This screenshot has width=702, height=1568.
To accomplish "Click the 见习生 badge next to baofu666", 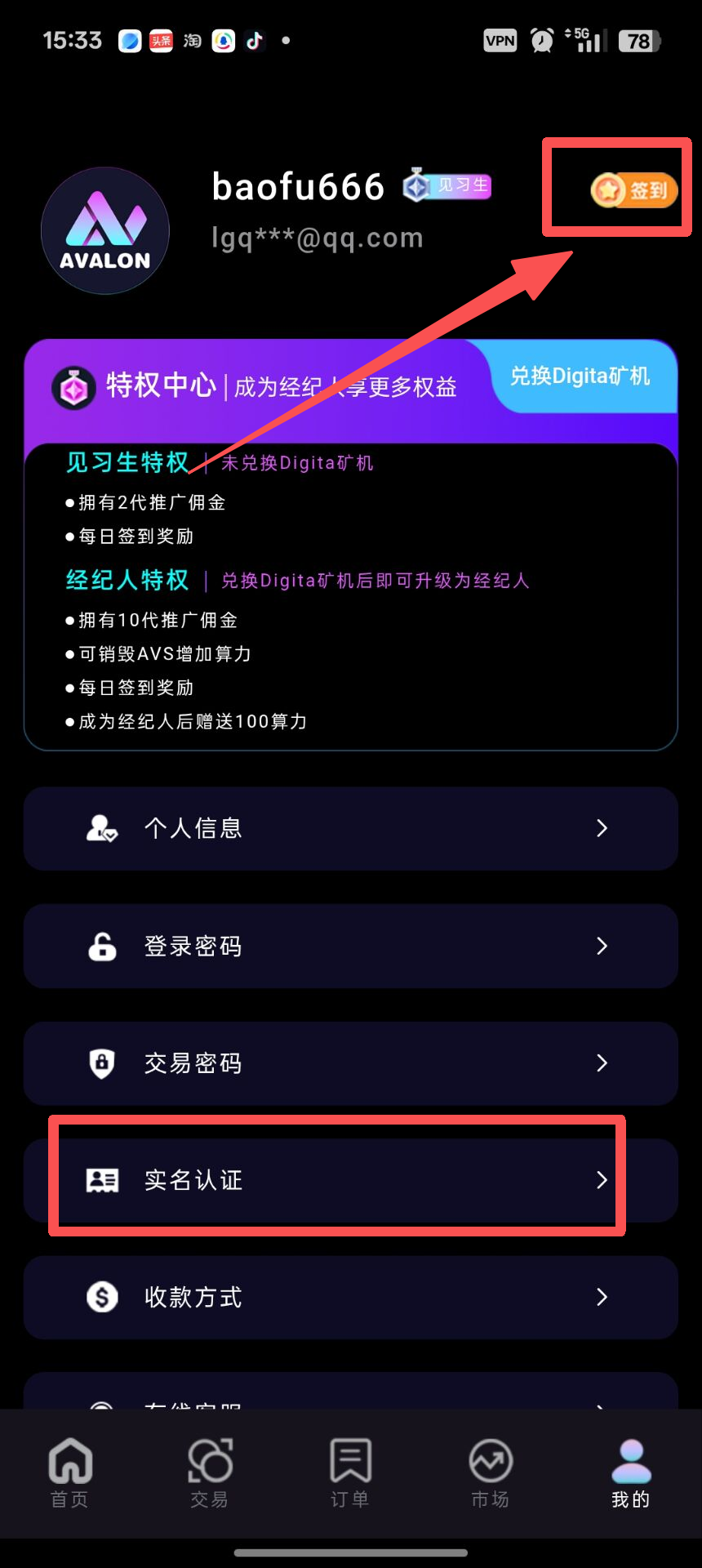I will (x=446, y=186).
